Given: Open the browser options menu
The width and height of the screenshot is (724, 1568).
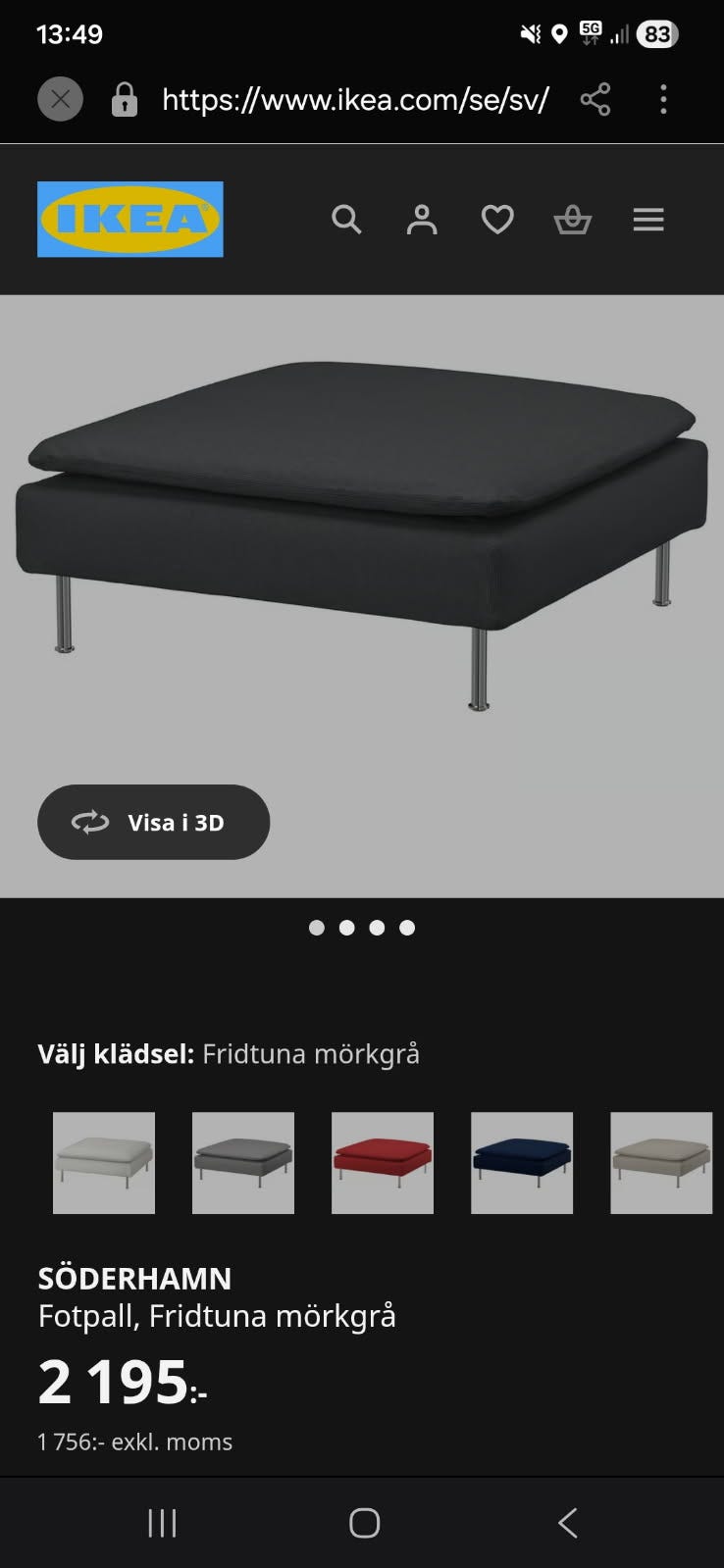Looking at the screenshot, I should [663, 99].
